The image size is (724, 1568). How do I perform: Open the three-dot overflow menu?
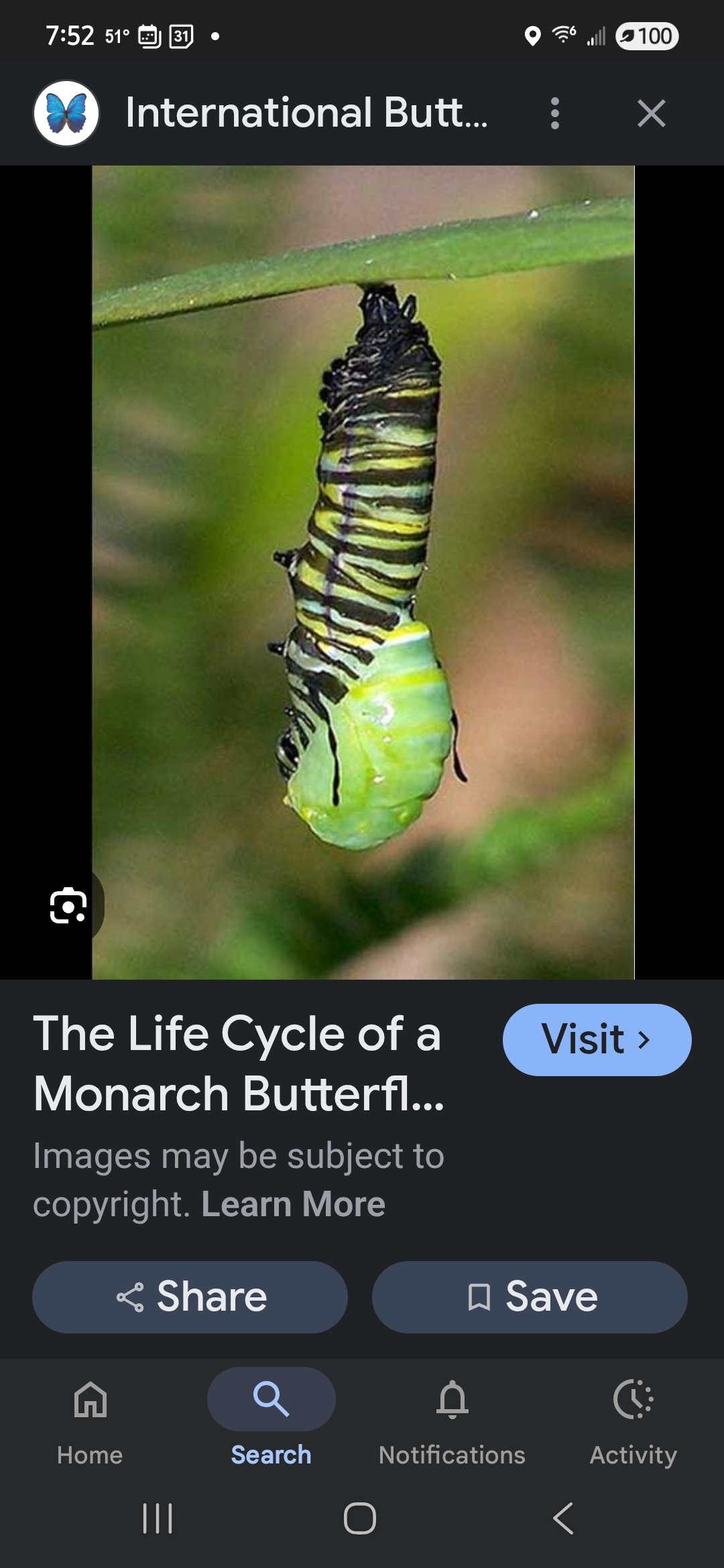click(x=554, y=113)
